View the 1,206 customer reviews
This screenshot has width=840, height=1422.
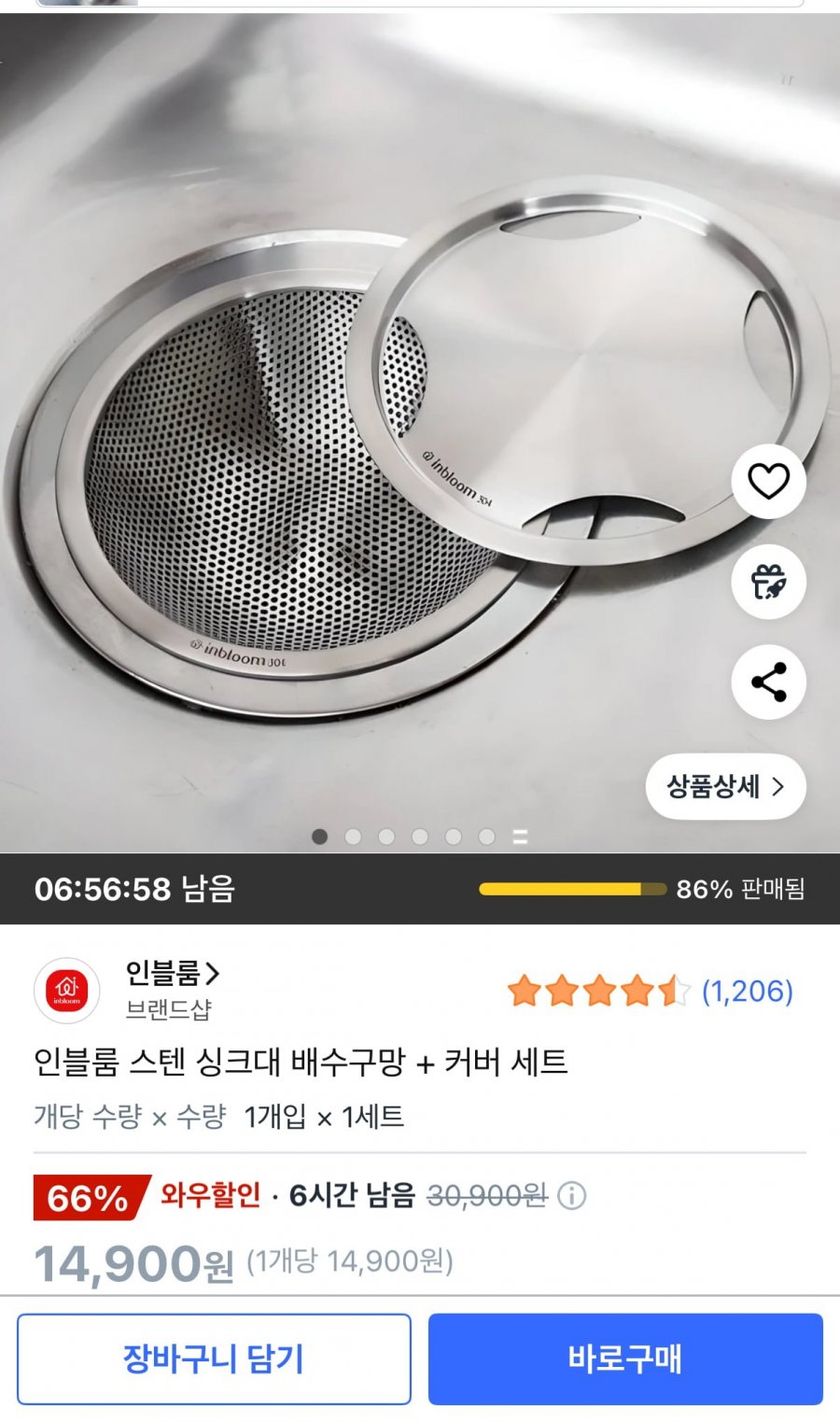click(747, 991)
